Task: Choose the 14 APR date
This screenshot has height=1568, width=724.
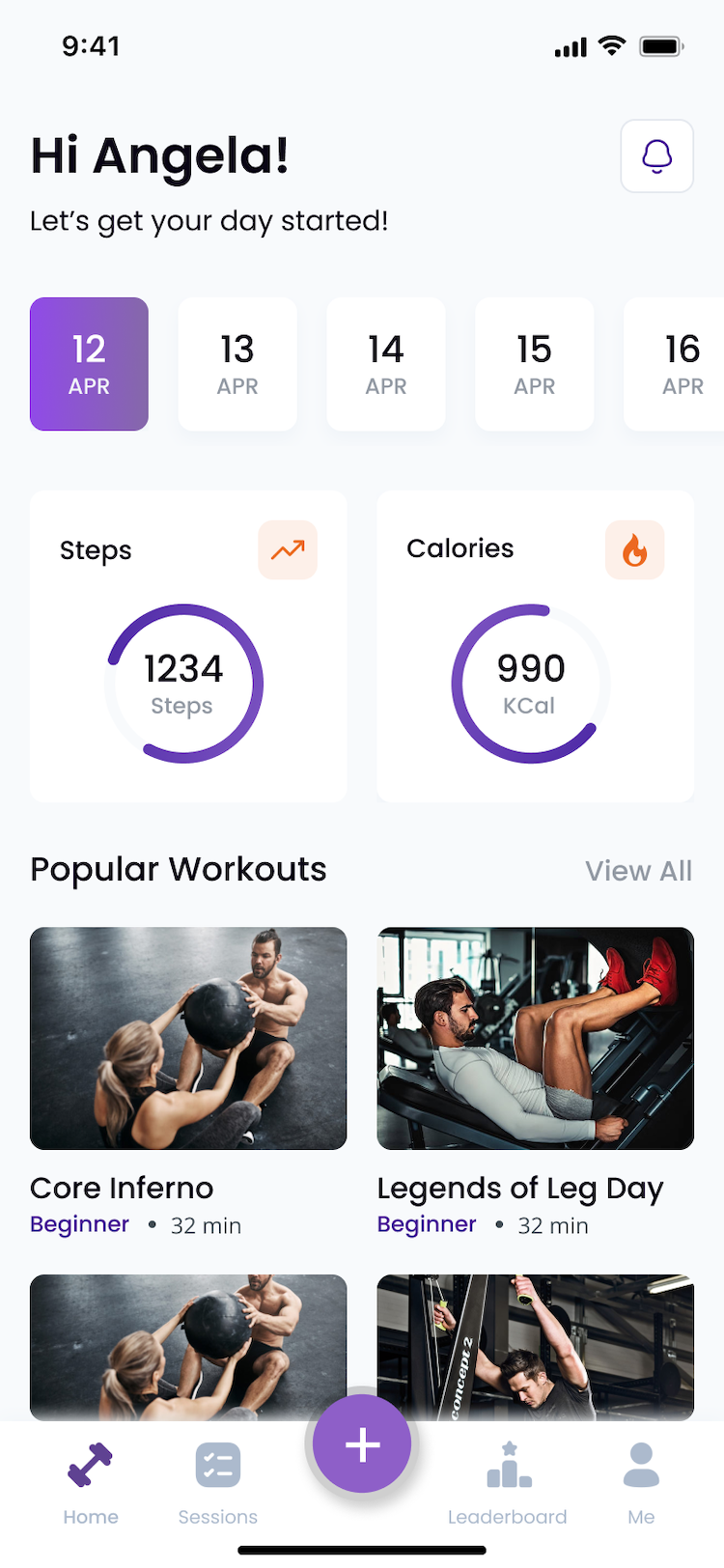Action: click(x=386, y=364)
